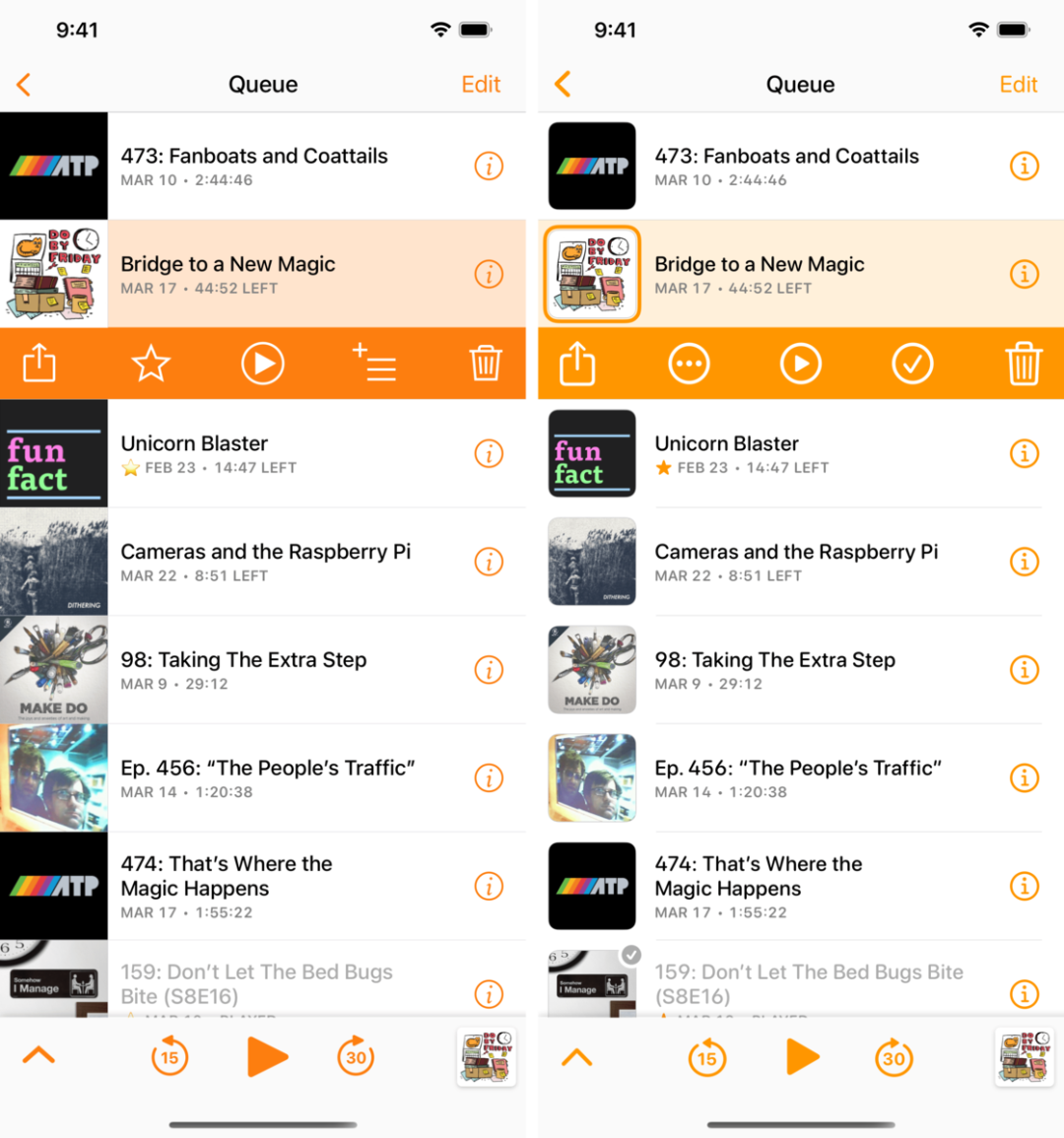The height and width of the screenshot is (1138, 1064).
Task: View info for Unicorn Blaster on the right screen
Action: (x=1024, y=453)
